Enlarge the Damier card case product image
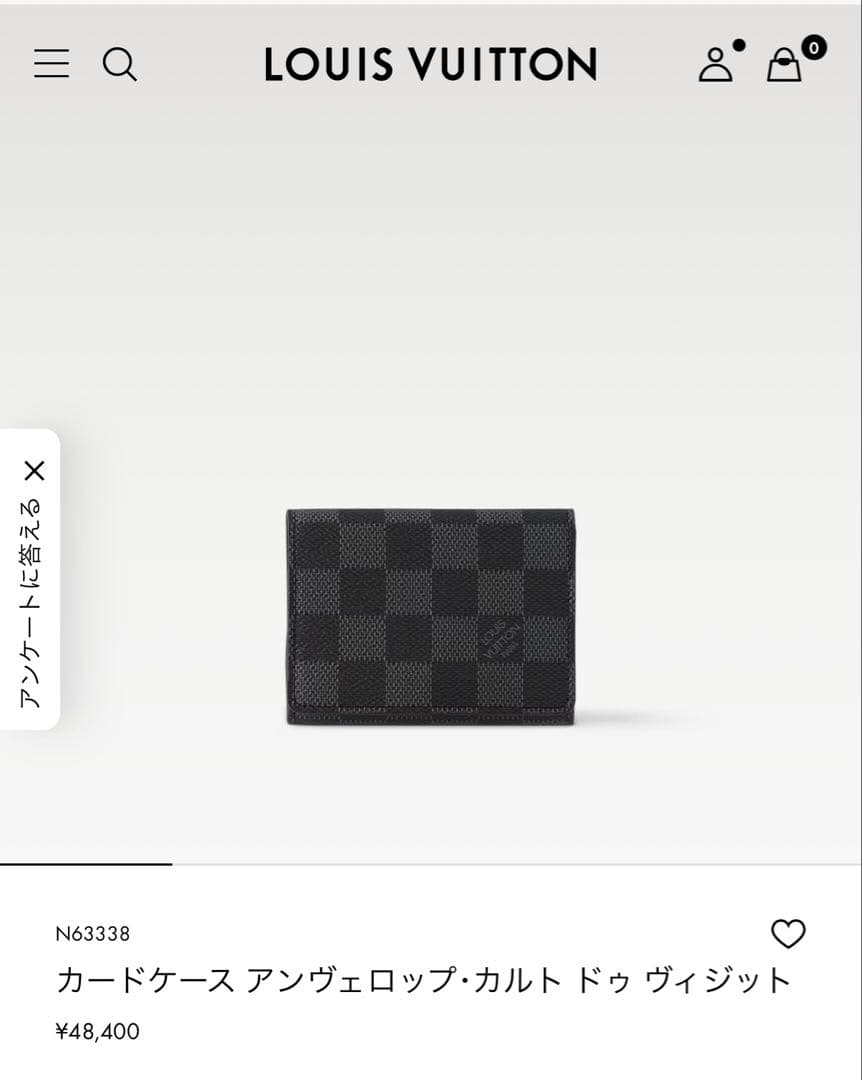Image resolution: width=862 pixels, height=1080 pixels. (430, 617)
